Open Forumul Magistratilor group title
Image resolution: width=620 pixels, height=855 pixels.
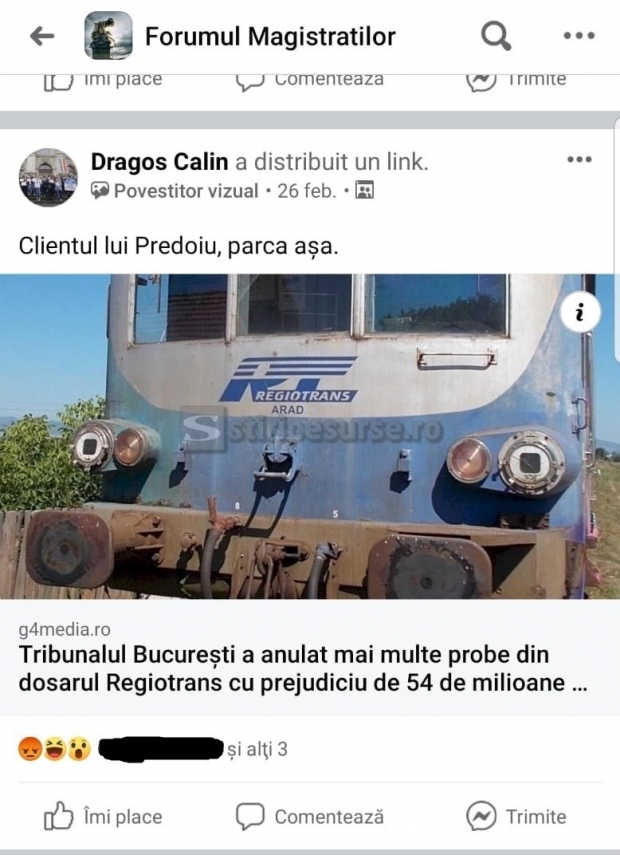[270, 37]
